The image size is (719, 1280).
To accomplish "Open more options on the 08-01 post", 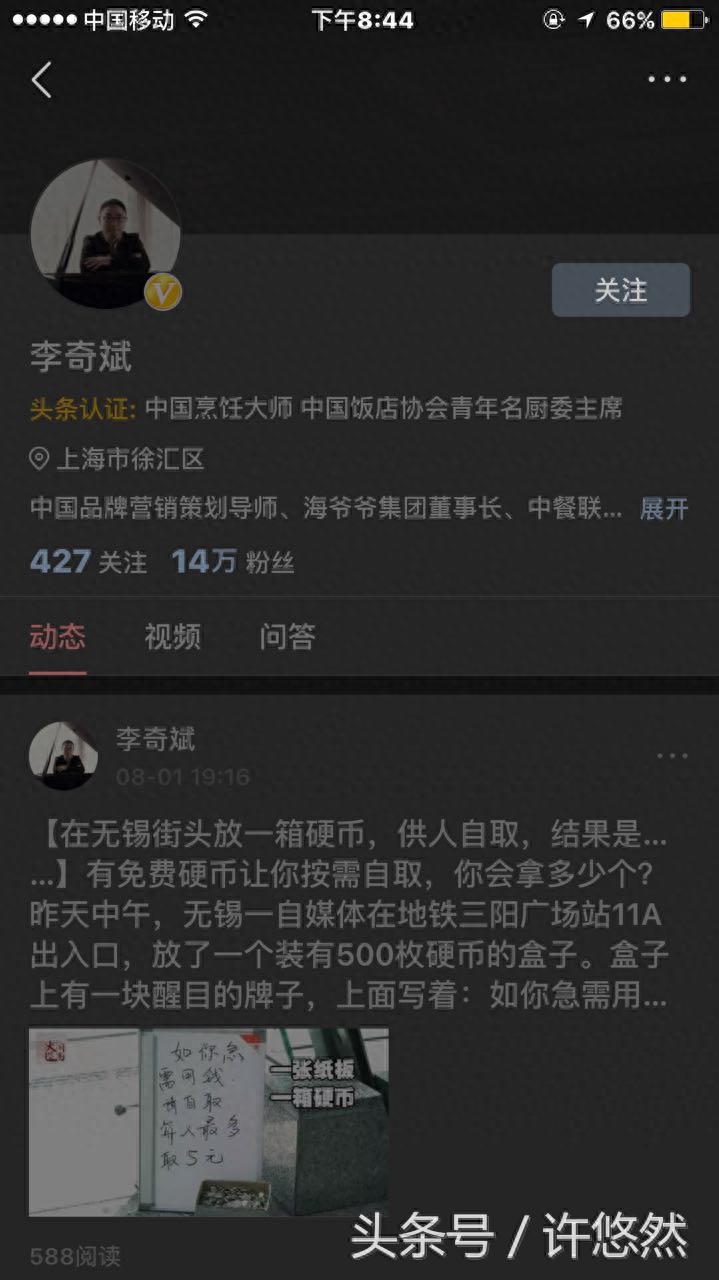I will 672,756.
